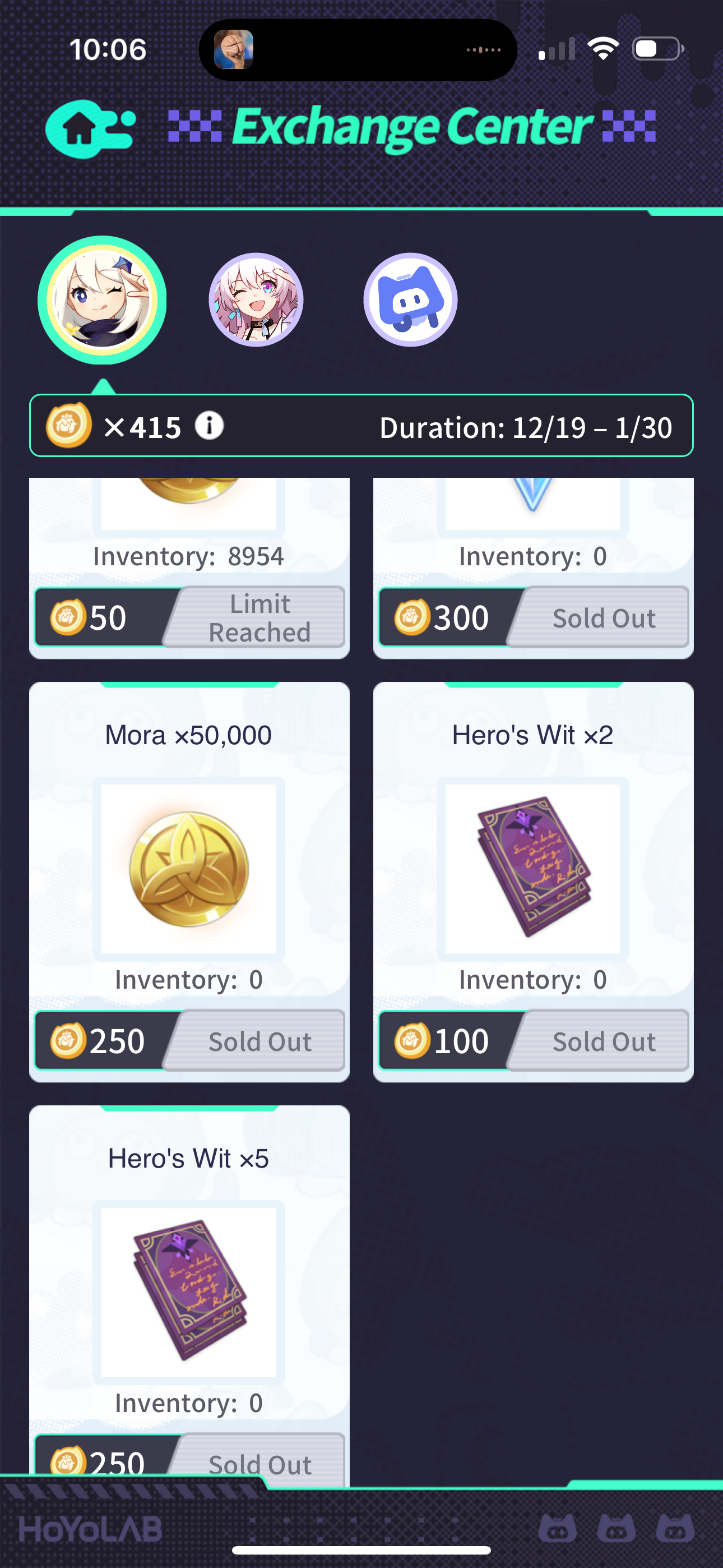Tap Sold Out on Mora ×50,000
723x1568 pixels.
pyautogui.click(x=259, y=1041)
